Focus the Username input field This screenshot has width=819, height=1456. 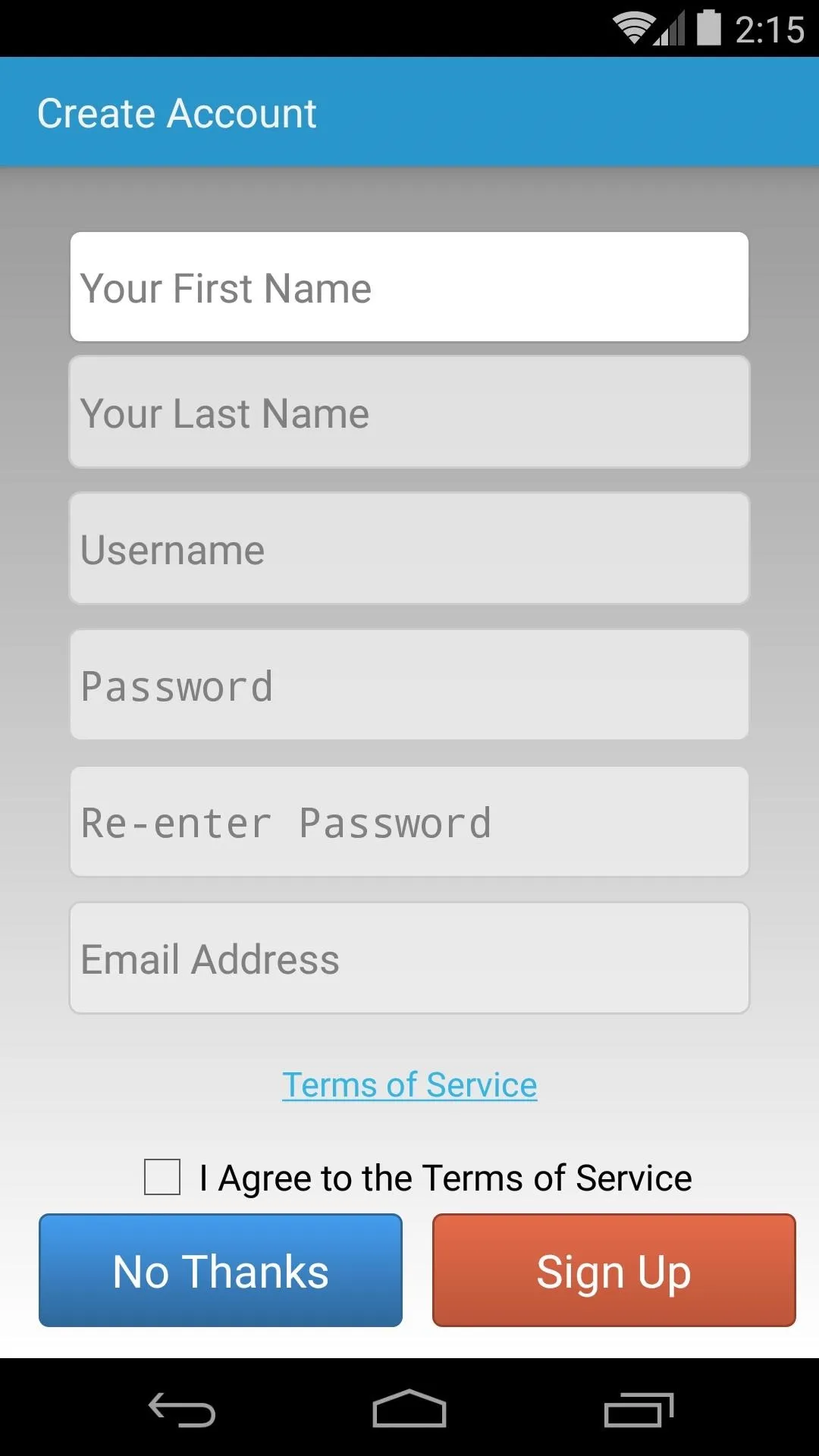click(409, 548)
